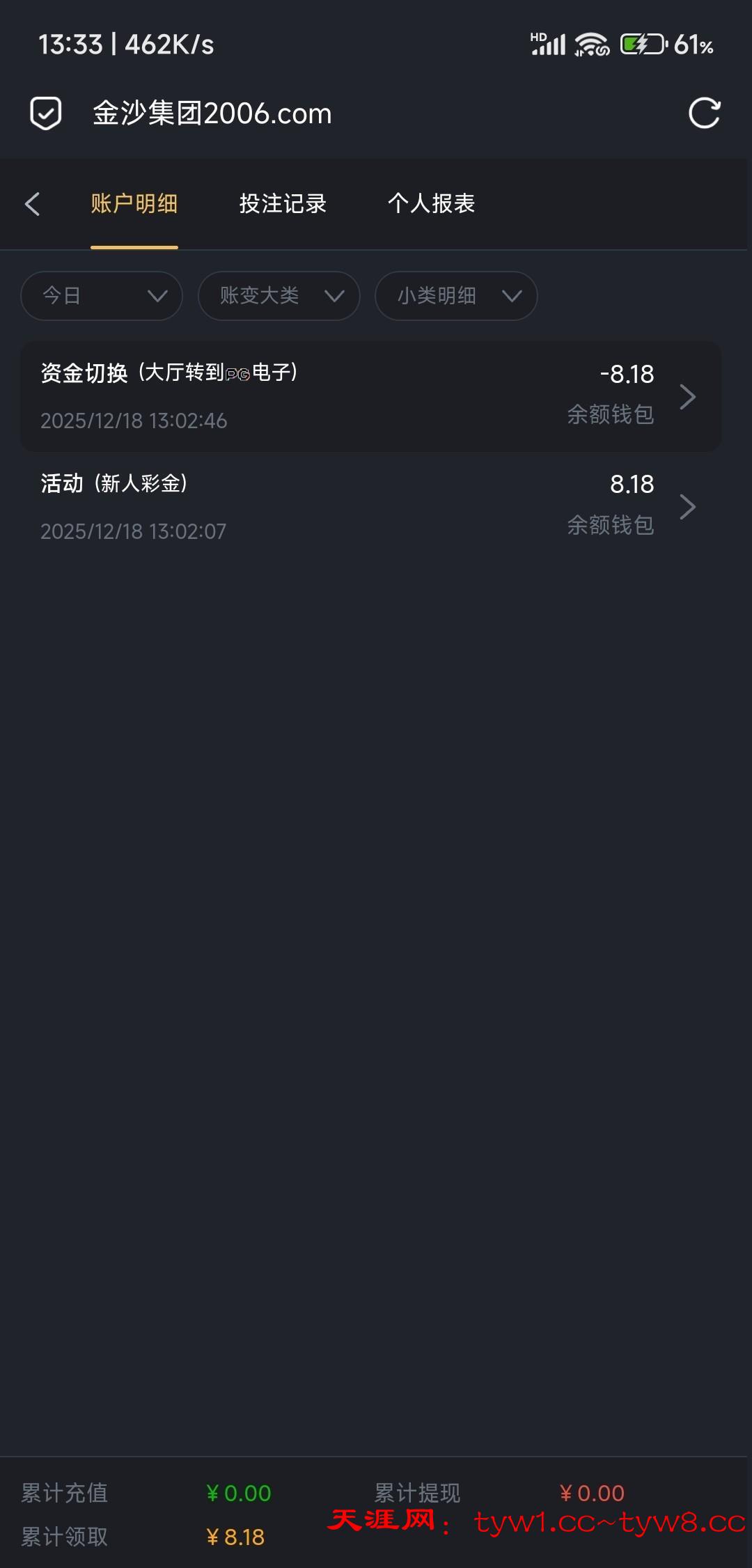Switch to the 投注记录 tab
Screen dimensions: 752x1568
(x=283, y=204)
